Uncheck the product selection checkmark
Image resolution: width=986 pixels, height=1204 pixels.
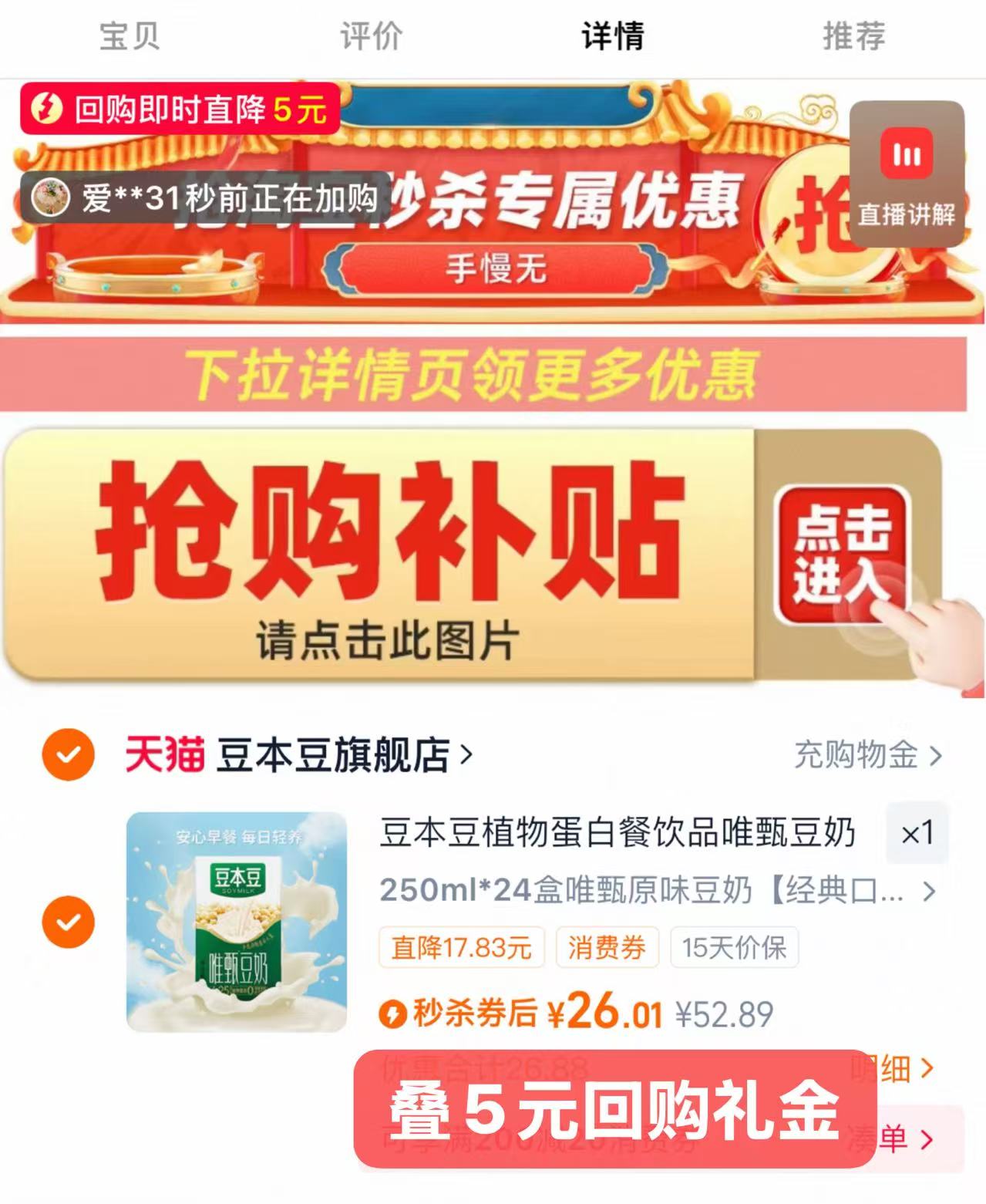pyautogui.click(x=70, y=919)
